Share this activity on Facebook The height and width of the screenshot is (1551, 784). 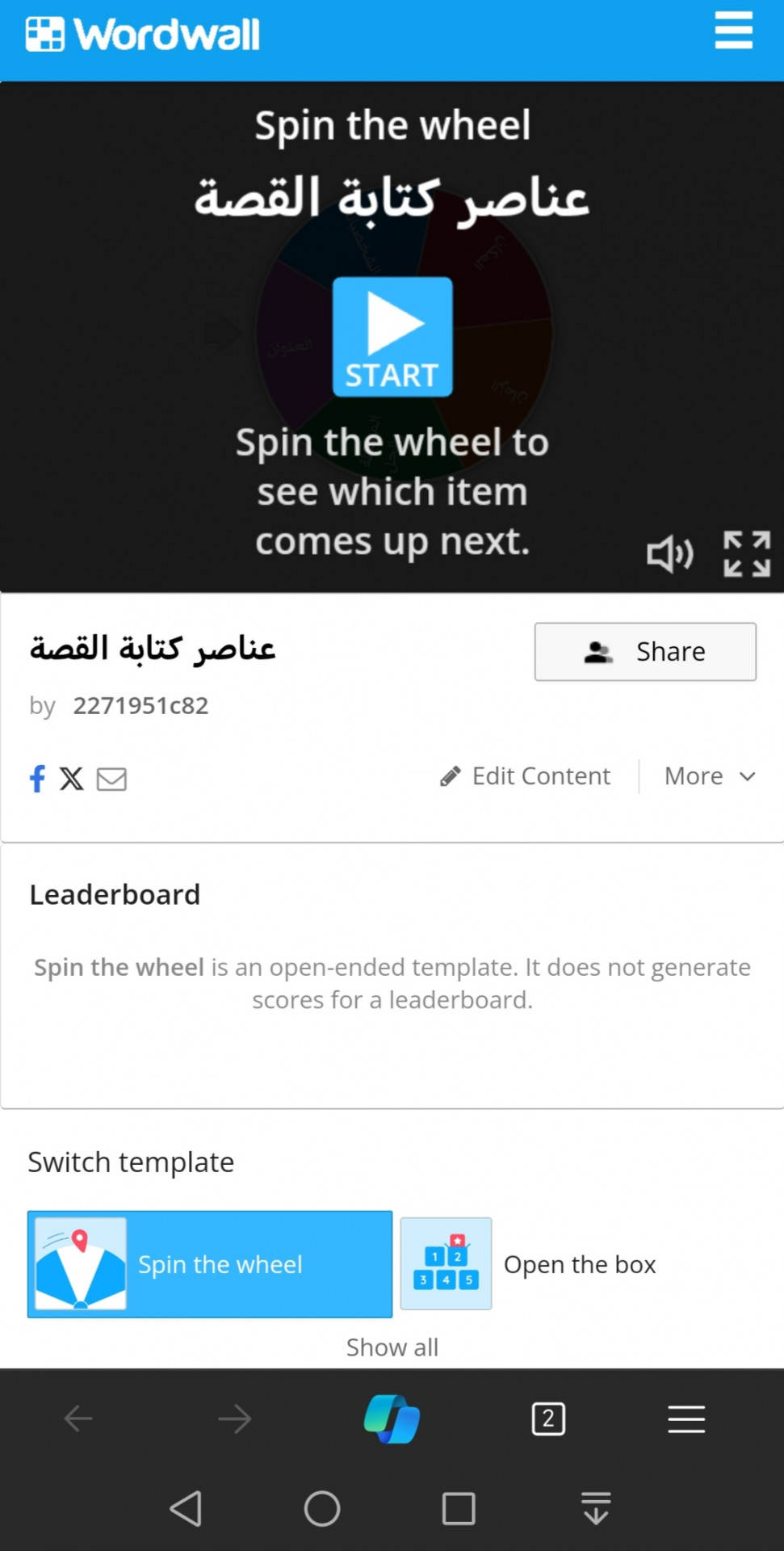click(37, 779)
